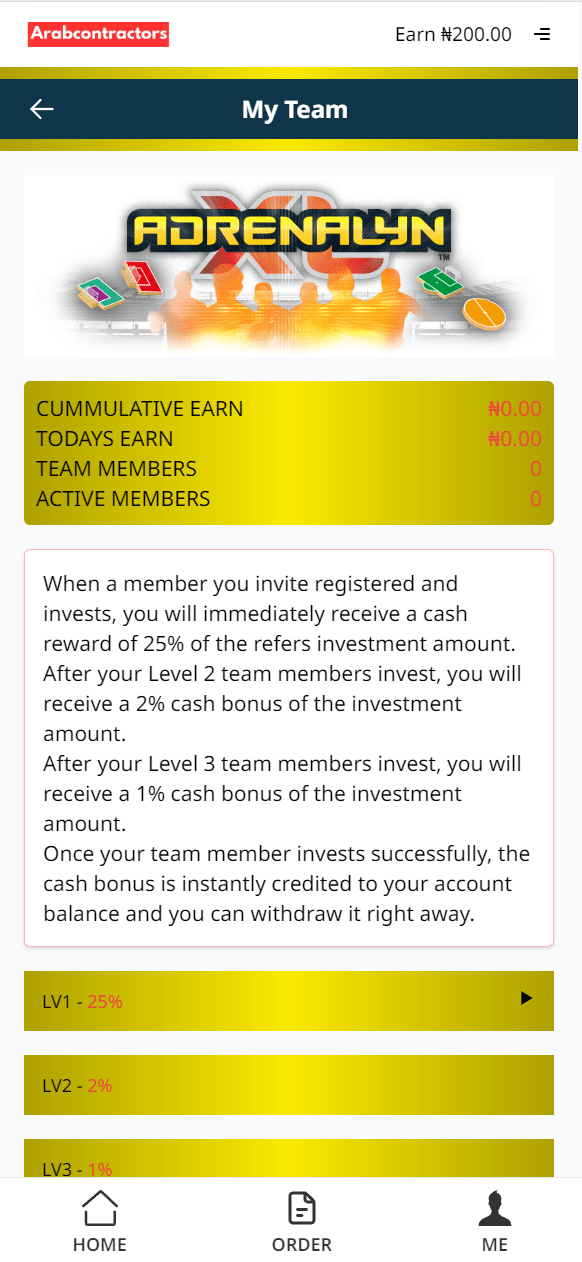Switch to the HOME tab
582x1262 pixels.
pos(100,1222)
